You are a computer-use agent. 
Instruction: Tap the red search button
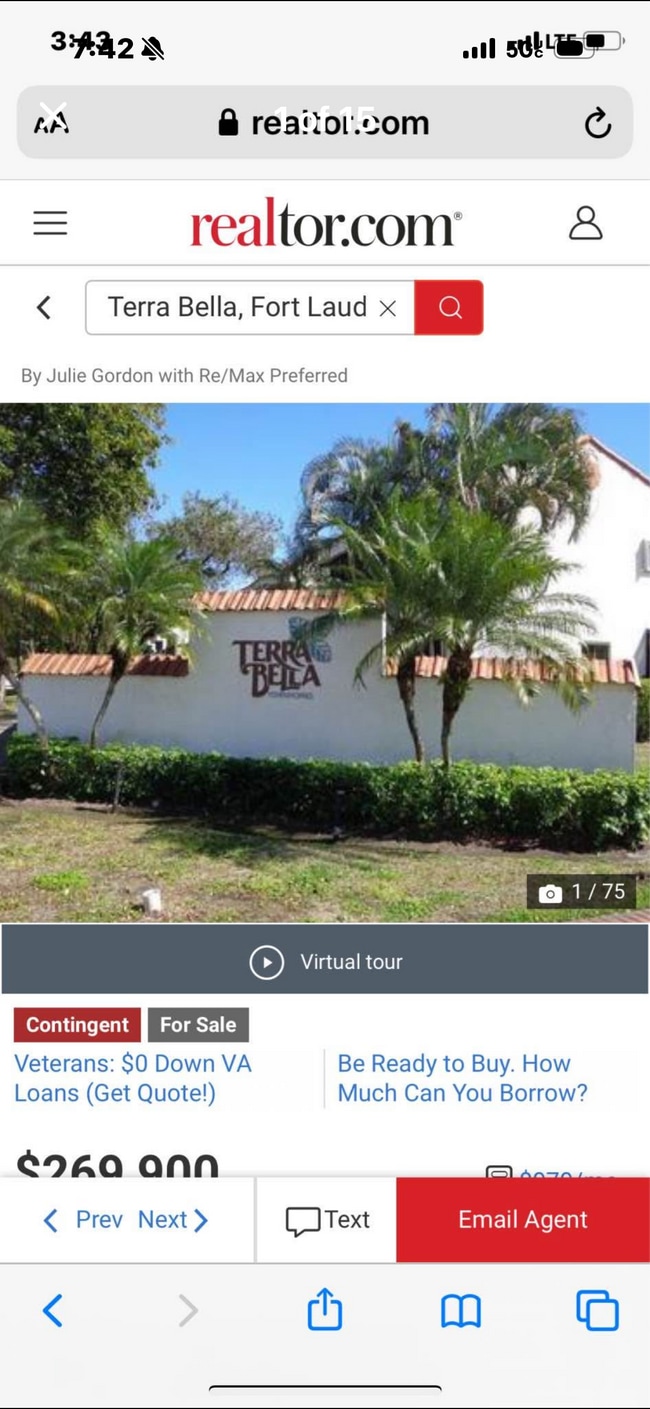[x=449, y=307]
